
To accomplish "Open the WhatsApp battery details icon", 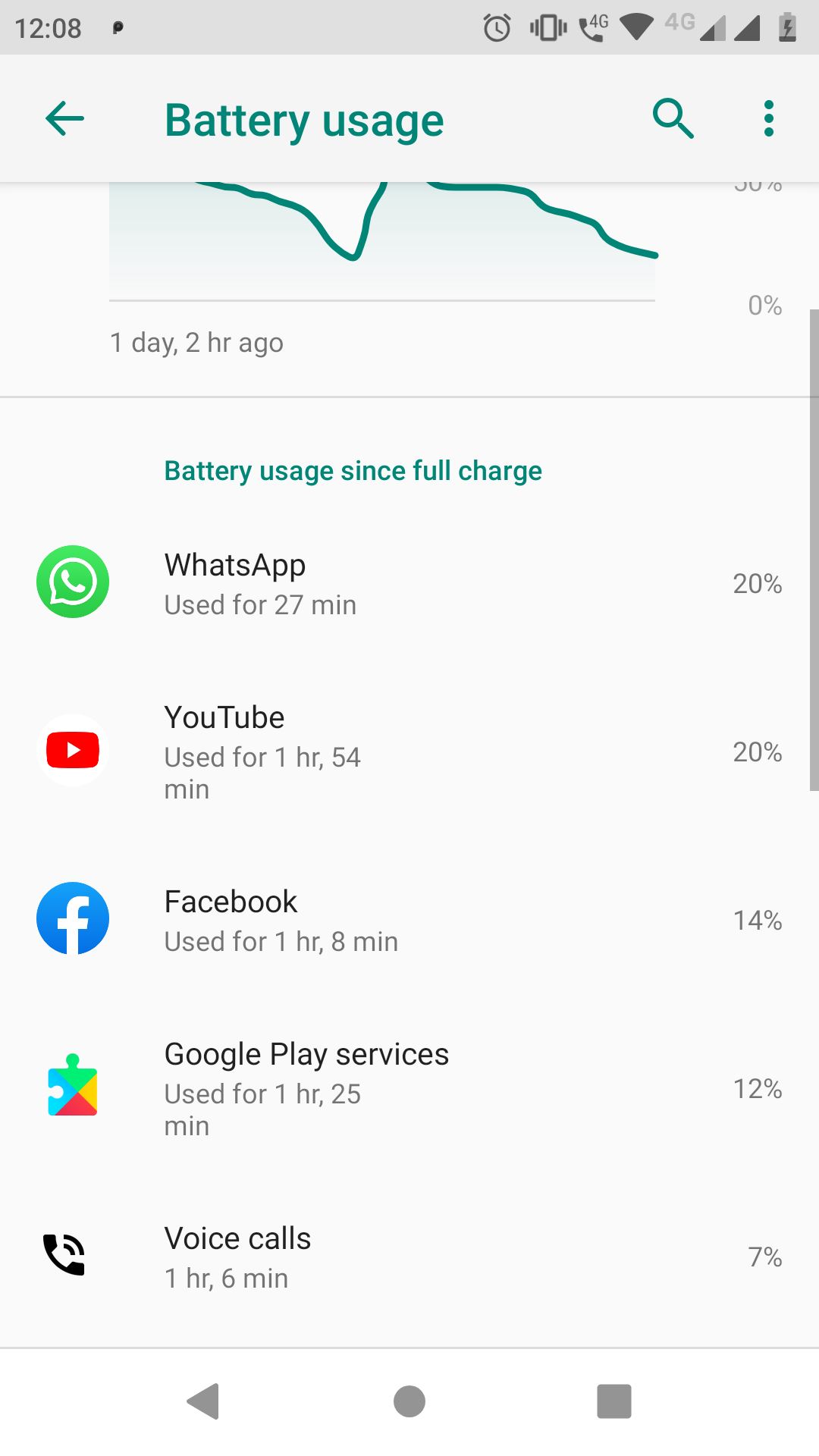I will coord(72,582).
